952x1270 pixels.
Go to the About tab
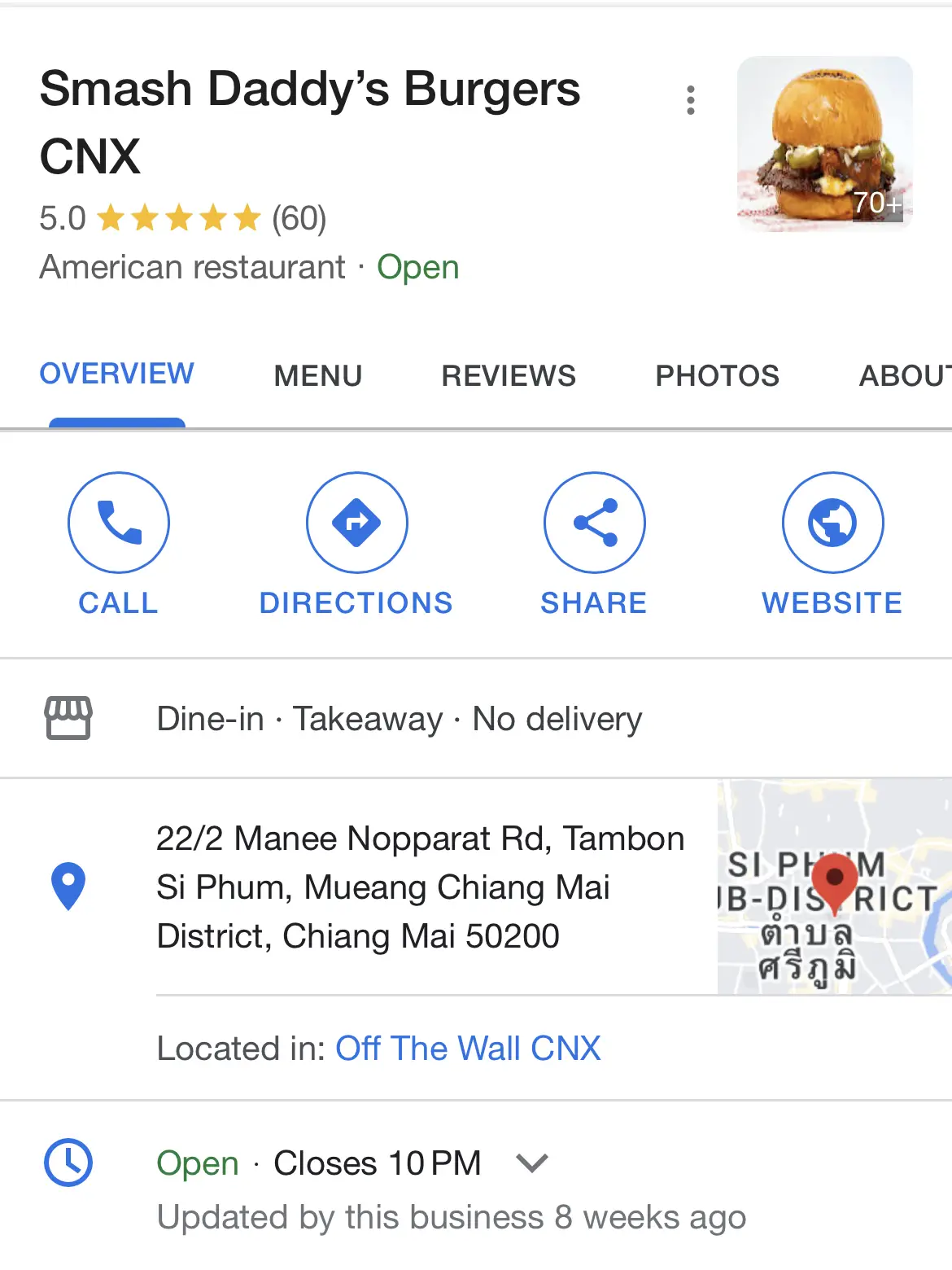click(x=905, y=375)
